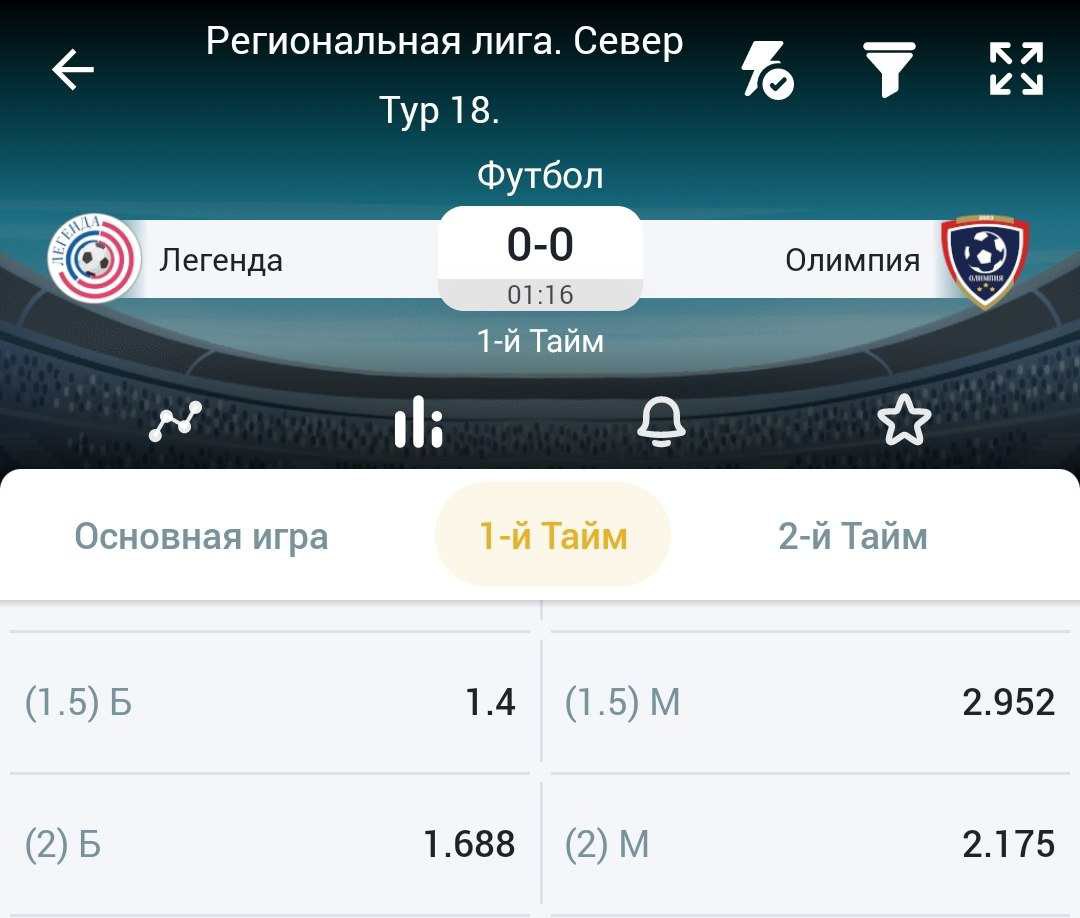The width and height of the screenshot is (1080, 918).
Task: Open the match trend graph icon
Action: (175, 421)
